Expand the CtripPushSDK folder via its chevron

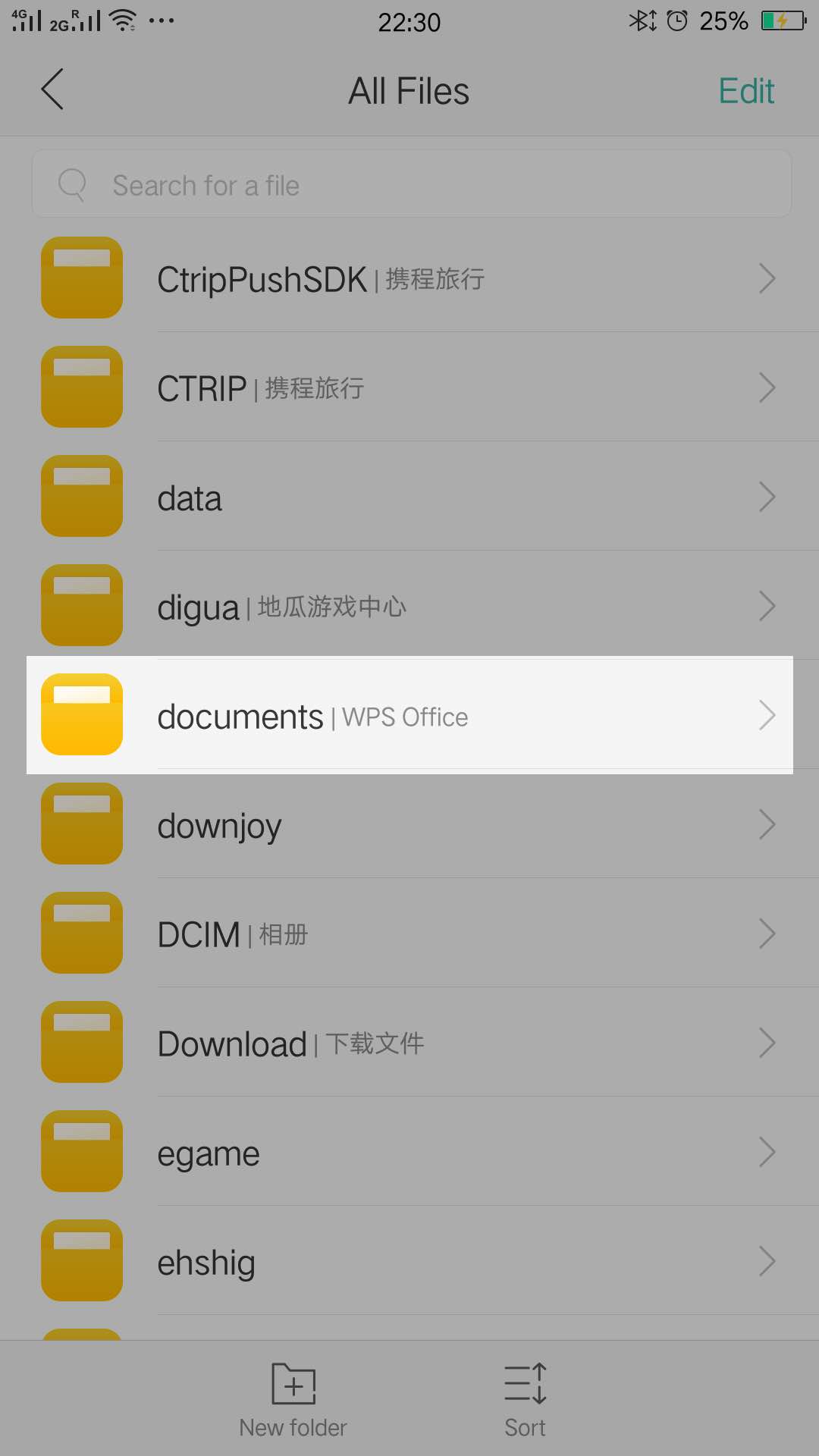tap(767, 279)
